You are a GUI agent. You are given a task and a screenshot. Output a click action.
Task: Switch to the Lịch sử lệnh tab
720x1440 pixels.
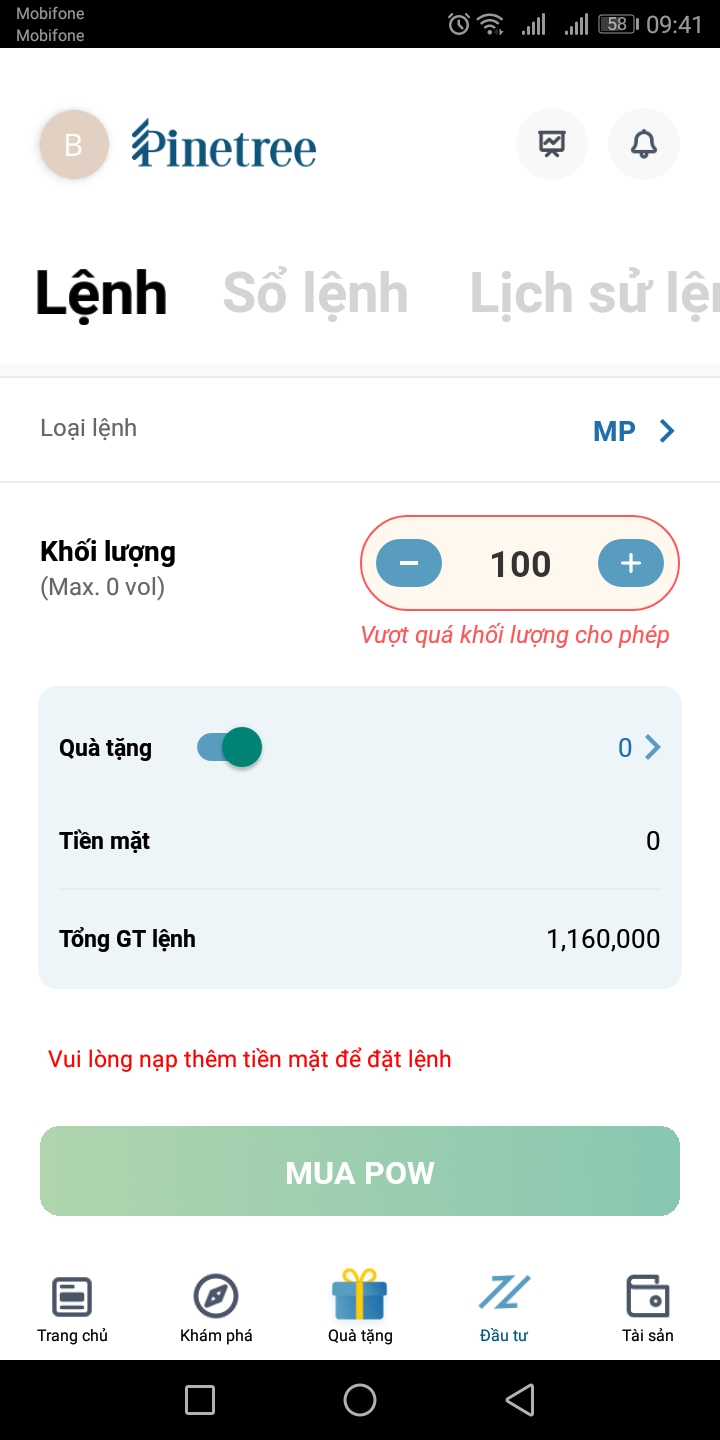click(594, 294)
